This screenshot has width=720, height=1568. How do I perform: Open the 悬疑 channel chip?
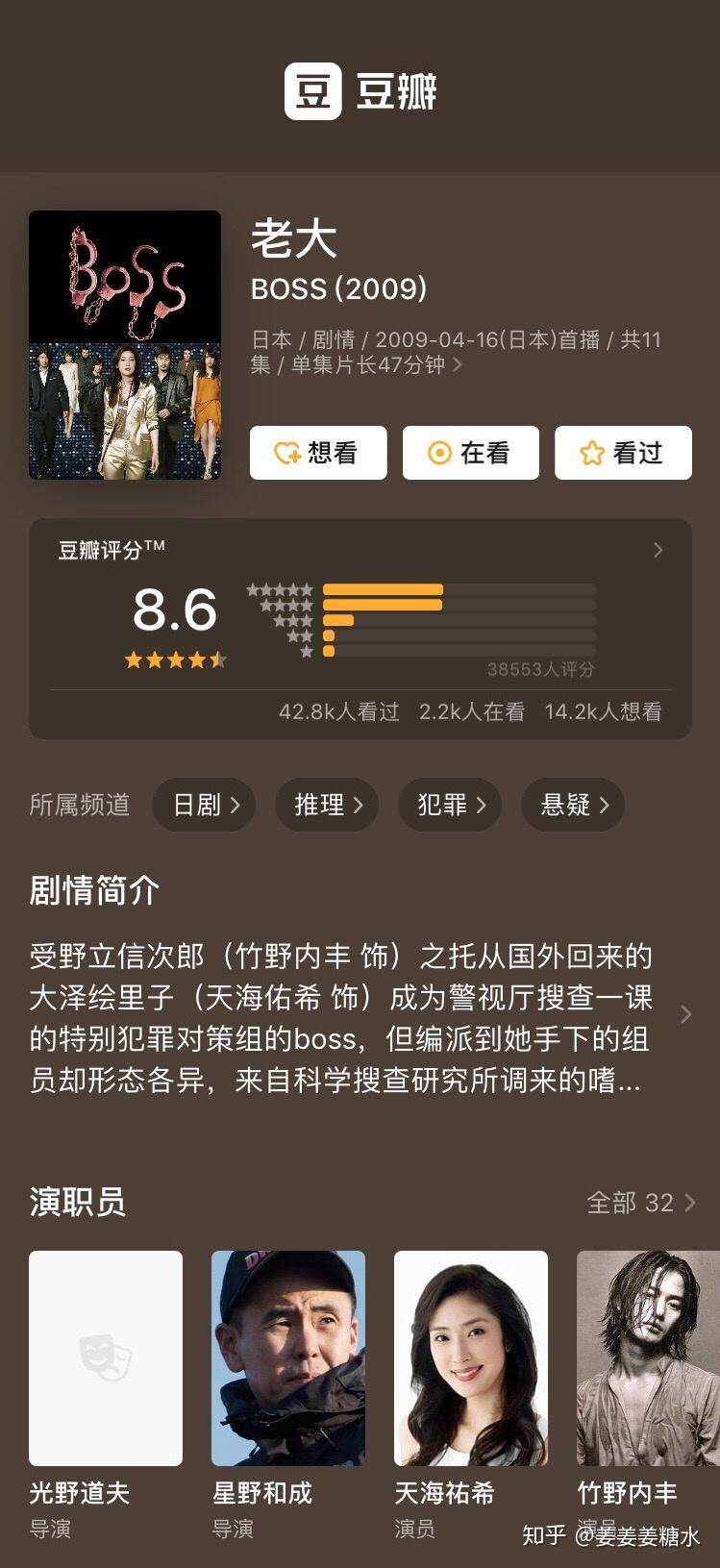pyautogui.click(x=573, y=805)
